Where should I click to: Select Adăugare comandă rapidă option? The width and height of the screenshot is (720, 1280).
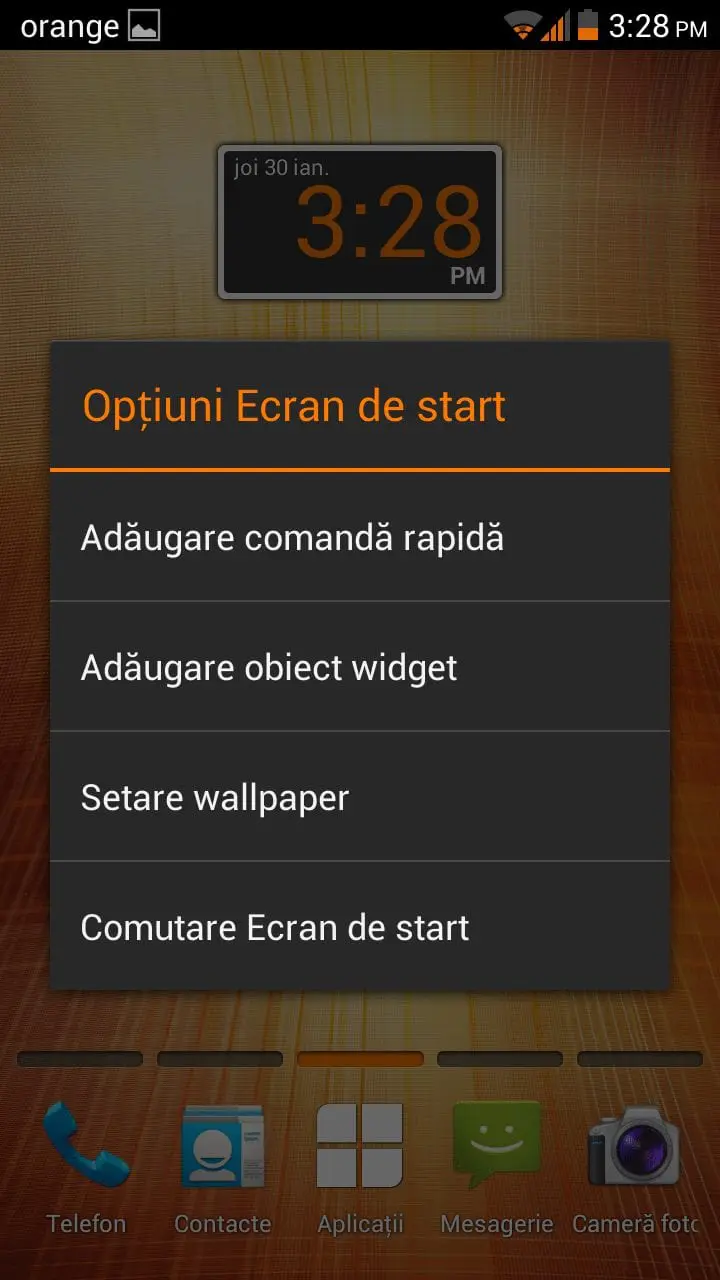coord(360,537)
